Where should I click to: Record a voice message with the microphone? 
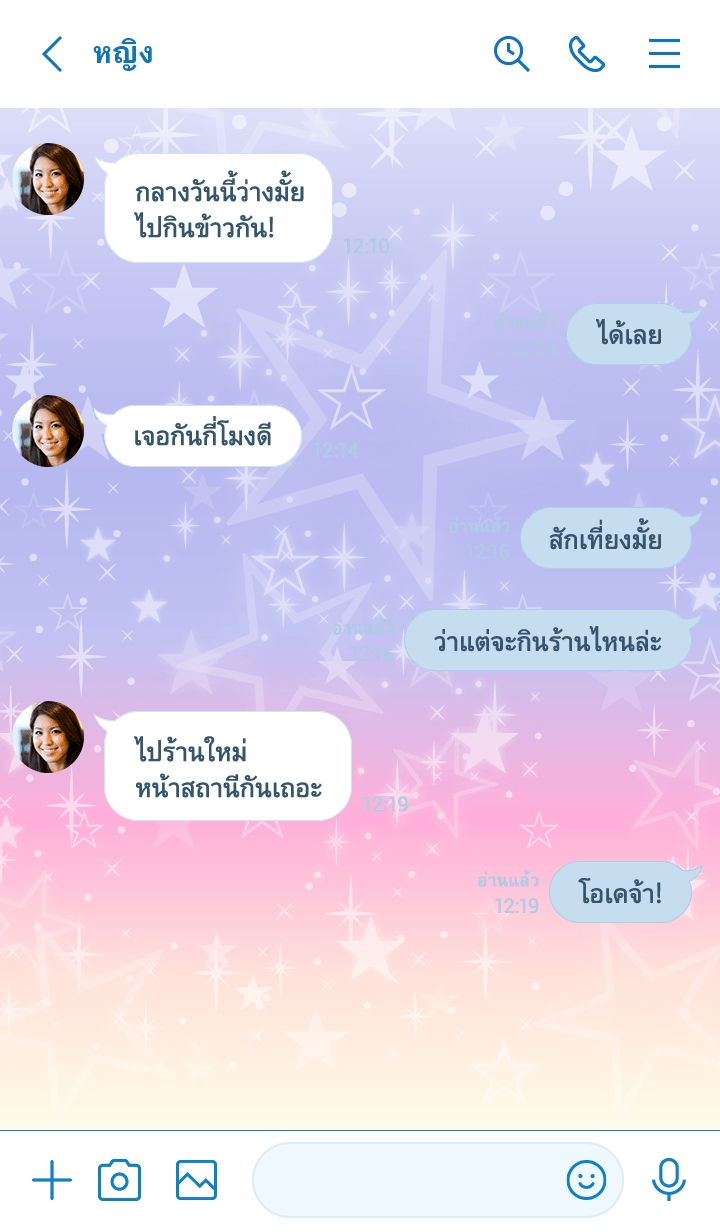coord(668,1181)
